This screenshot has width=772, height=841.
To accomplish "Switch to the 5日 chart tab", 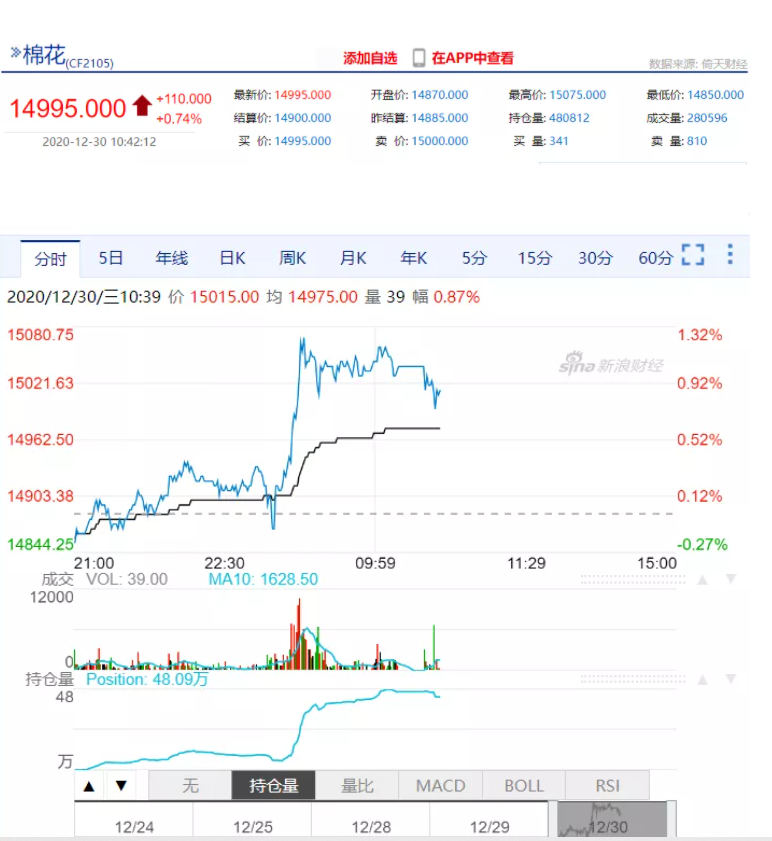I will (x=111, y=258).
